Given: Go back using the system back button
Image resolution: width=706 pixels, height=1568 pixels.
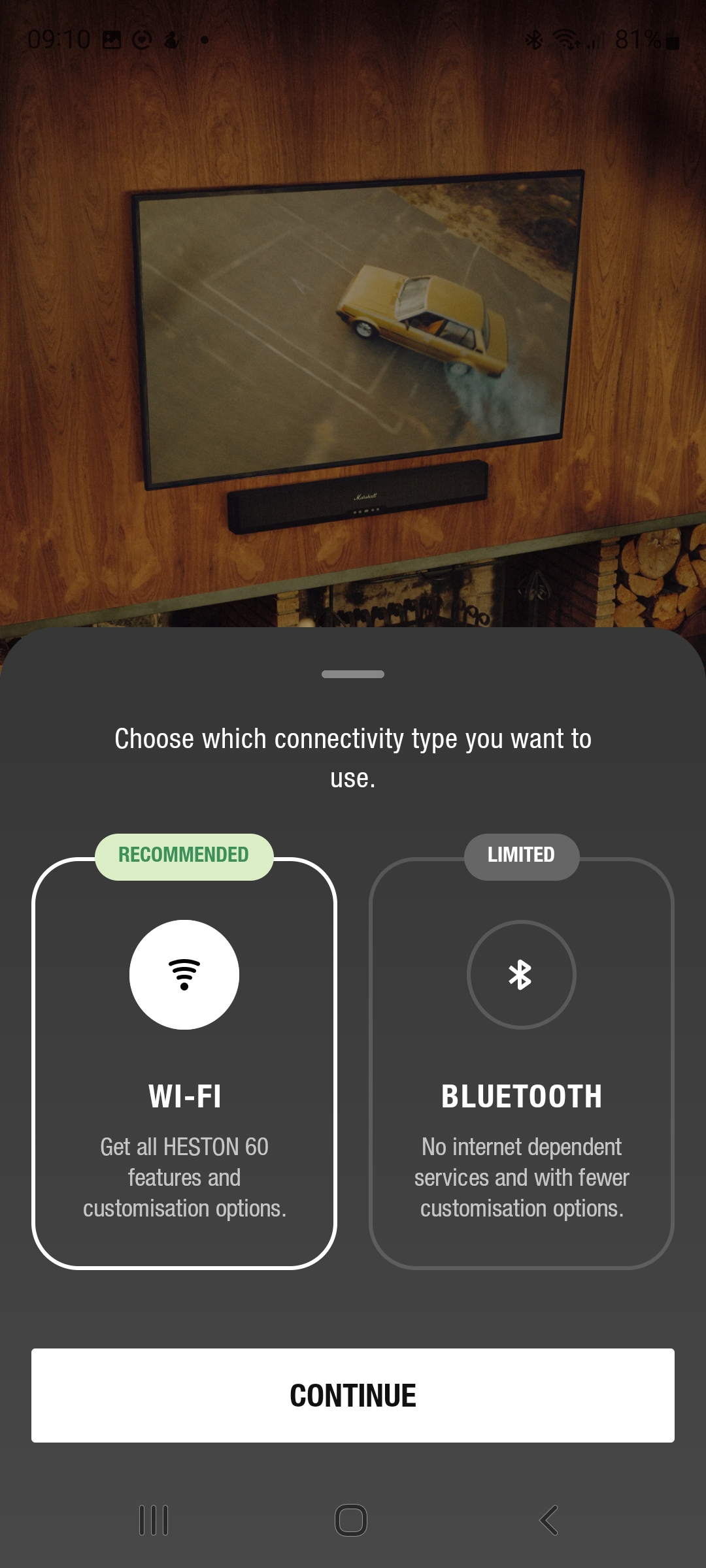Looking at the screenshot, I should (x=549, y=1520).
